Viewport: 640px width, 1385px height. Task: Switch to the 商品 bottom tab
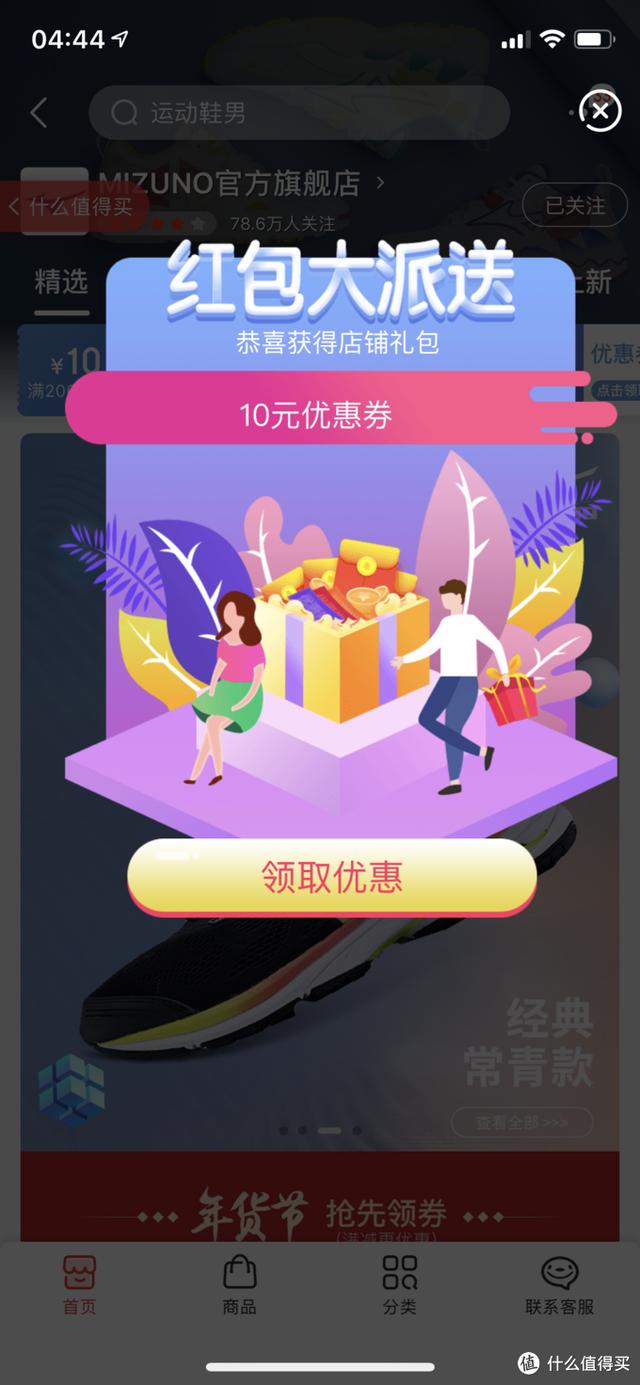point(239,1285)
